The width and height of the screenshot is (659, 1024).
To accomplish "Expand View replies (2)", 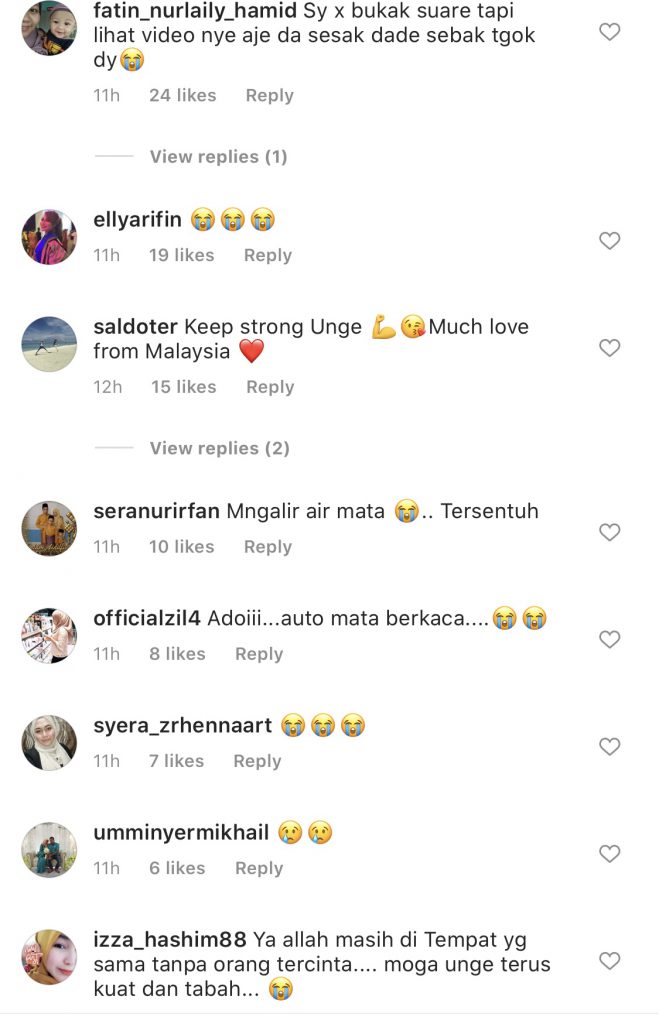I will [x=219, y=448].
